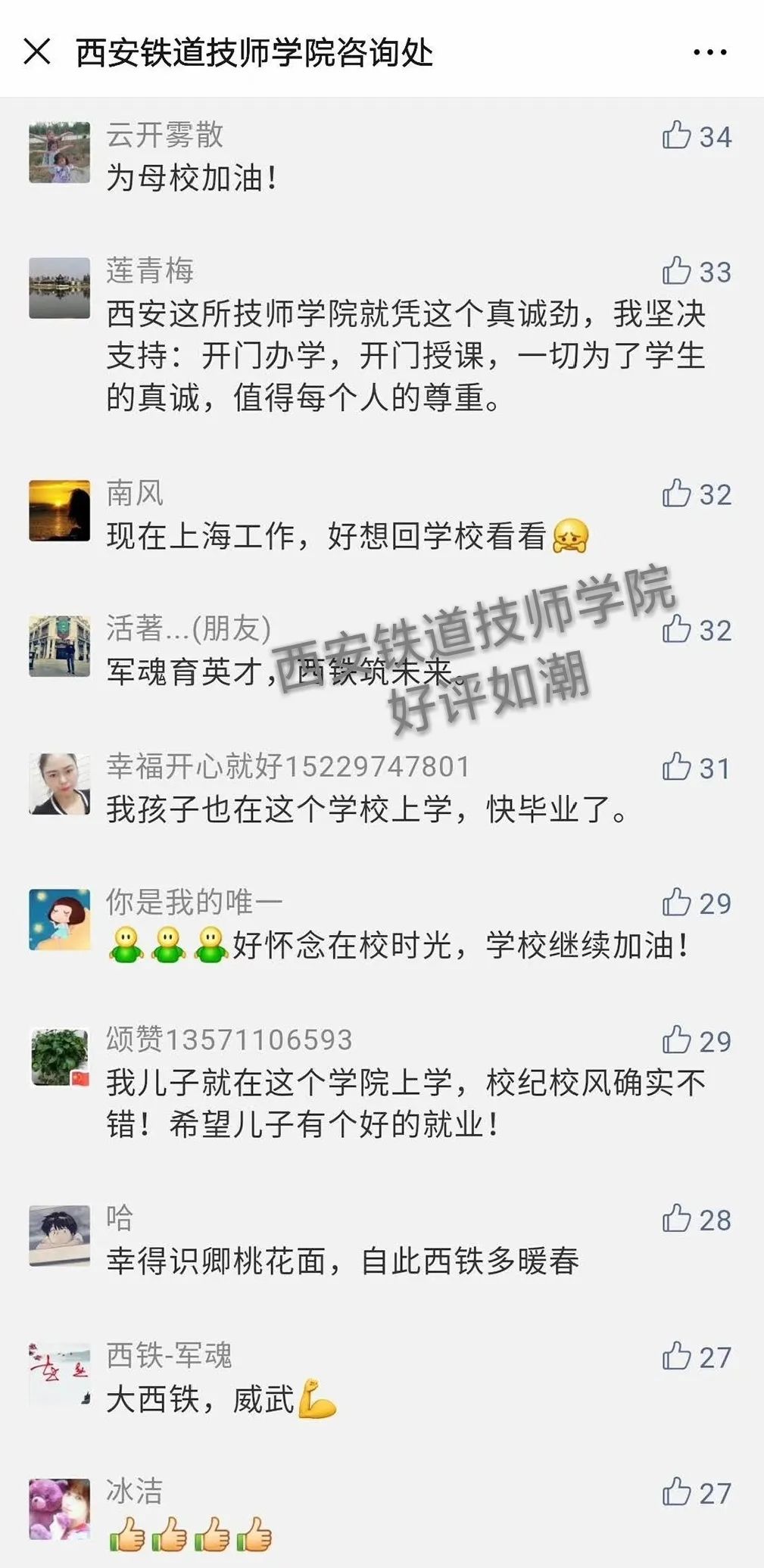Like 颂赞13571106593's comment
Image resolution: width=764 pixels, height=1568 pixels.
point(676,1040)
